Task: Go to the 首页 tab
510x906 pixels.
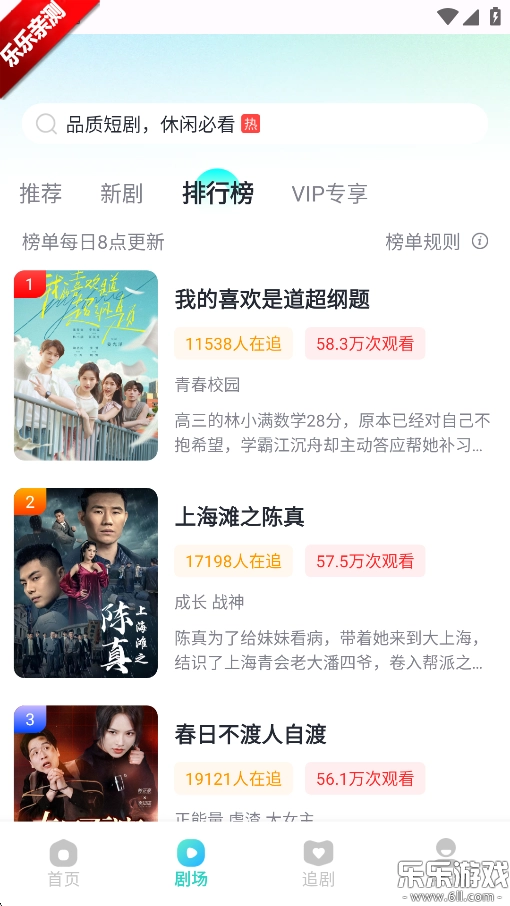Action: pos(64,863)
